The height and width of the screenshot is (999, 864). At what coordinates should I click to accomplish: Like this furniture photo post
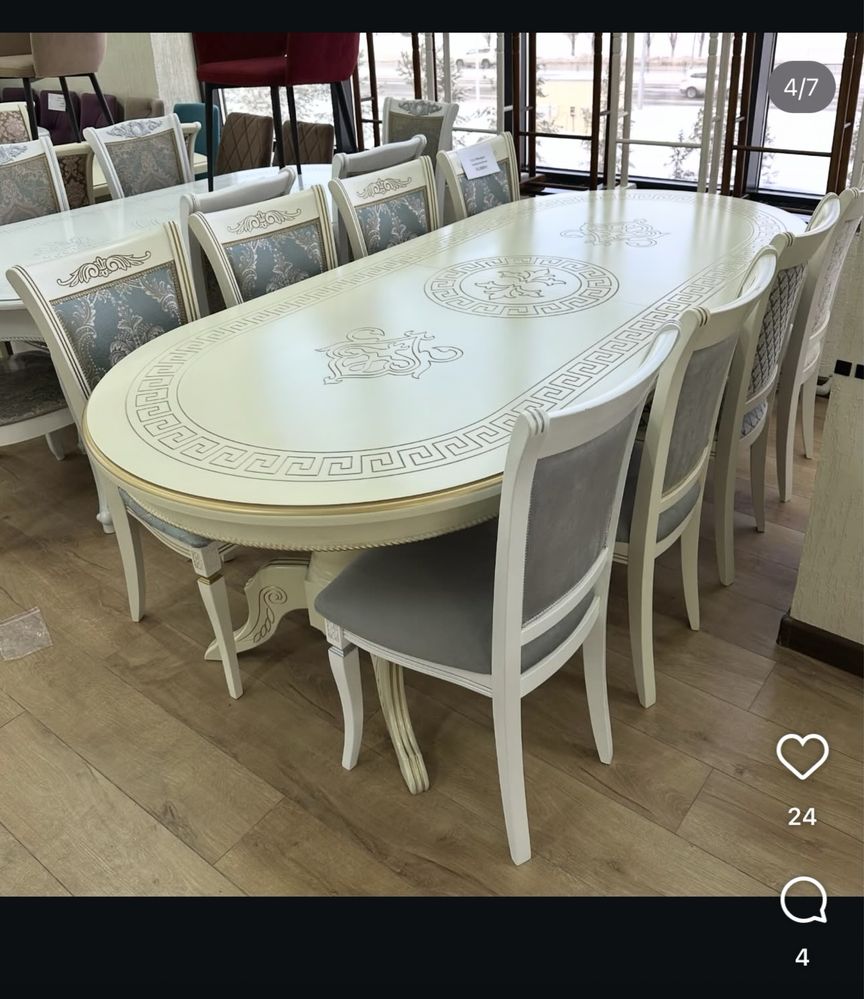(x=802, y=757)
